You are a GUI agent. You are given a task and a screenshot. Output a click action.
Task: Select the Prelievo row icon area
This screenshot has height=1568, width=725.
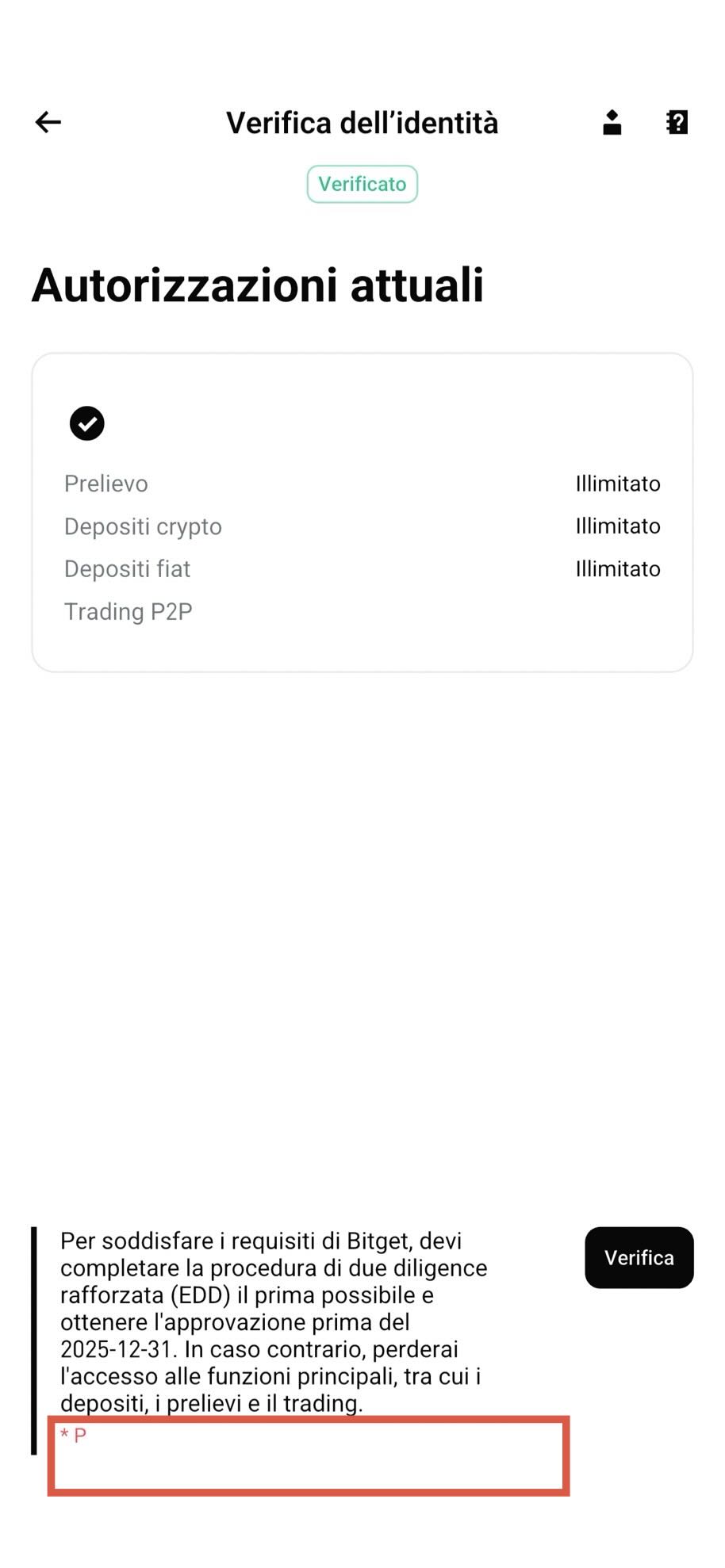(x=105, y=483)
